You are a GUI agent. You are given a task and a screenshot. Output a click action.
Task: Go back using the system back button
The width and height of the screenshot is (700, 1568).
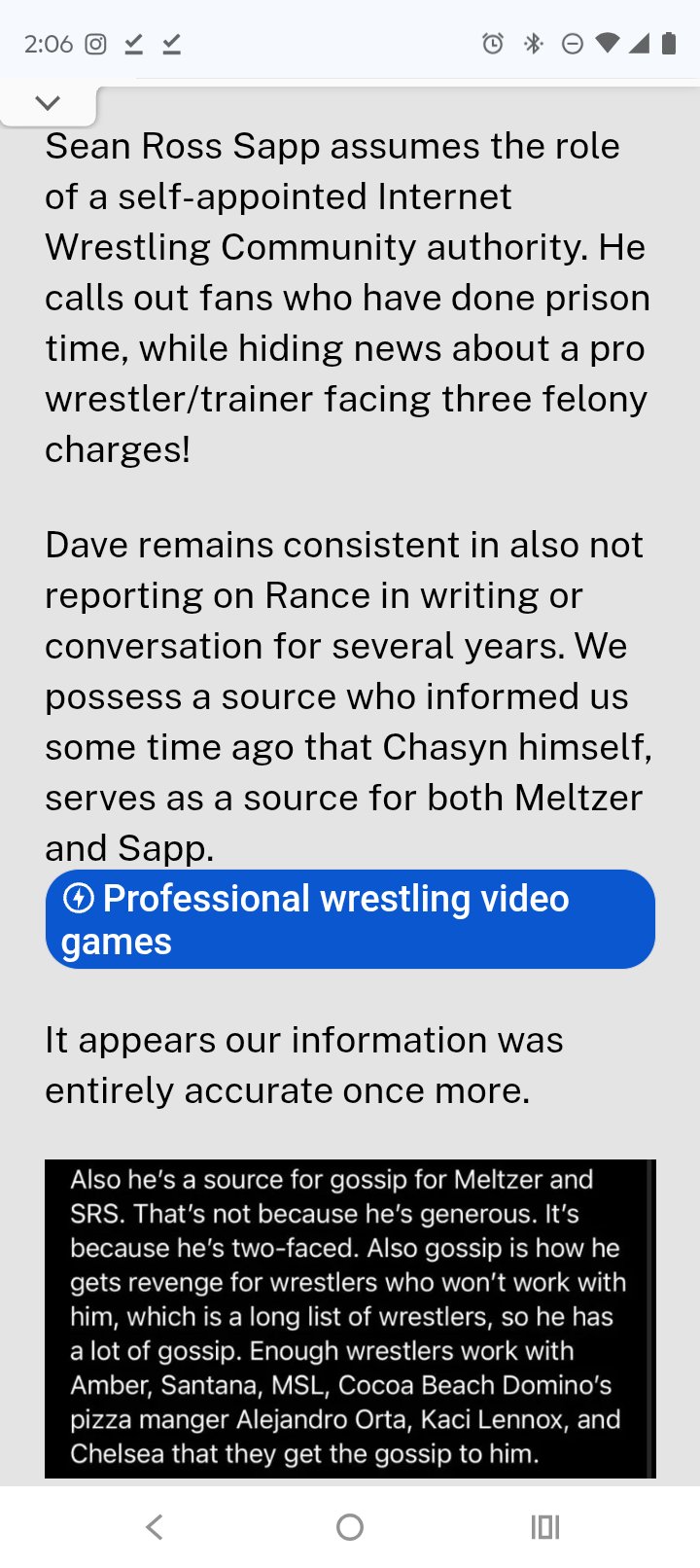[155, 1527]
